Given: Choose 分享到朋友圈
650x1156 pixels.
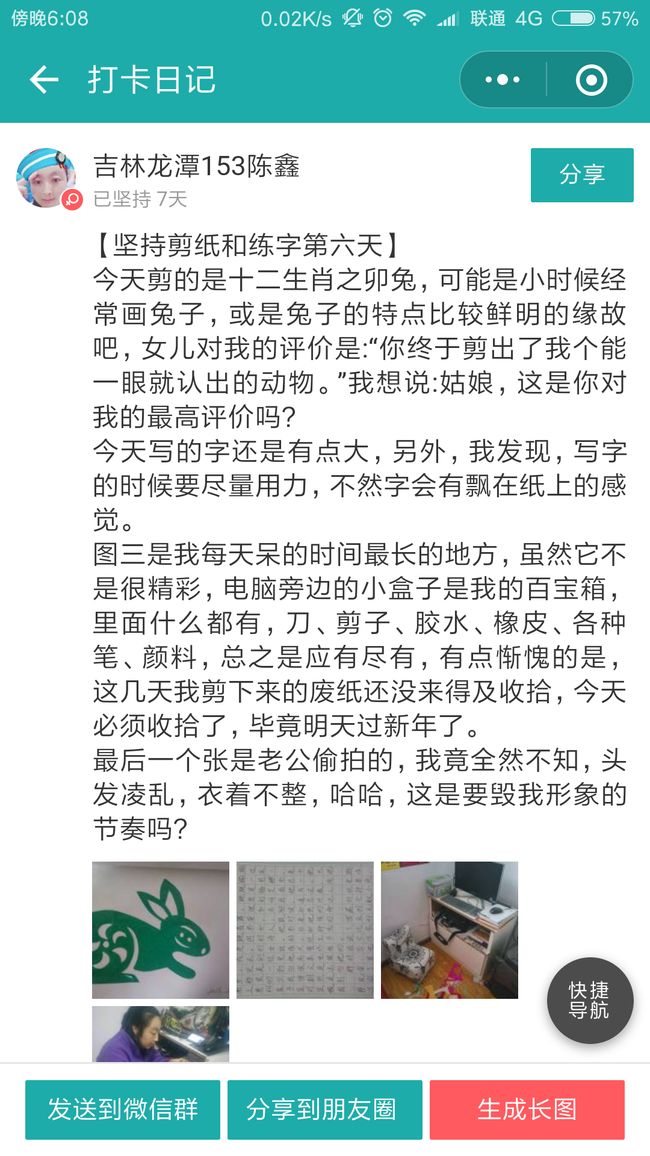Looking at the screenshot, I should pyautogui.click(x=324, y=1110).
